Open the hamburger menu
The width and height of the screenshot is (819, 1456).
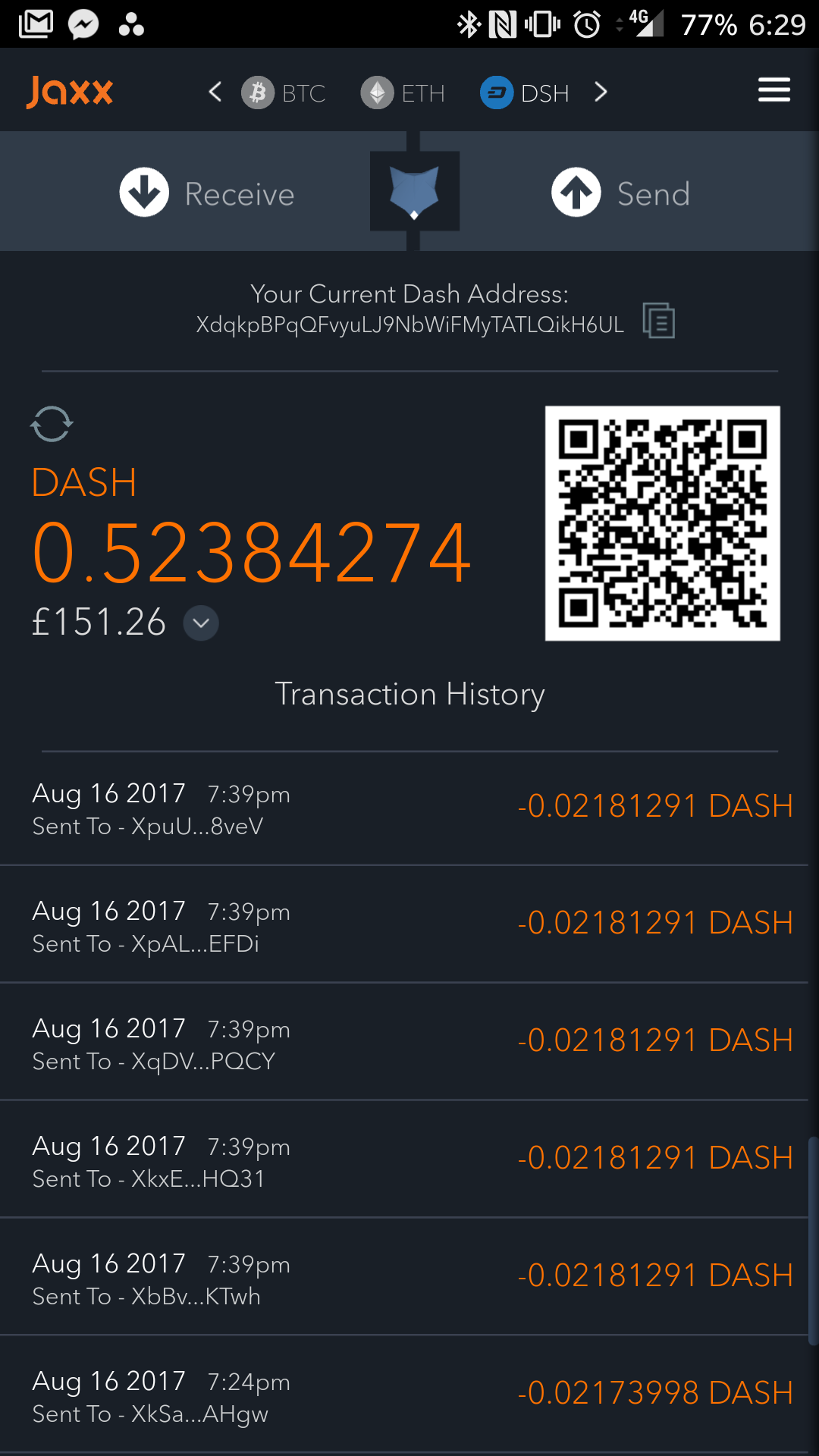(x=773, y=90)
